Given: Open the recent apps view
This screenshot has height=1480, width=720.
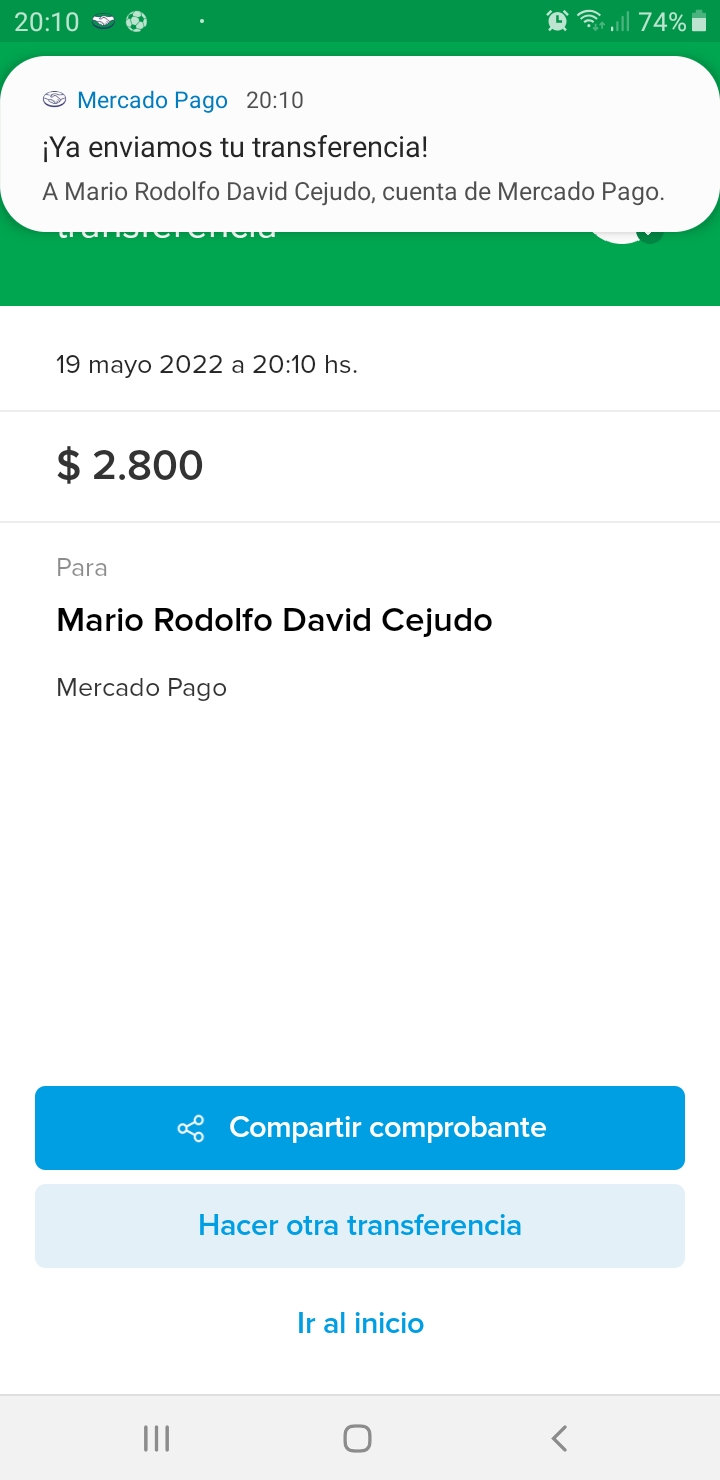Looking at the screenshot, I should coord(156,1438).
